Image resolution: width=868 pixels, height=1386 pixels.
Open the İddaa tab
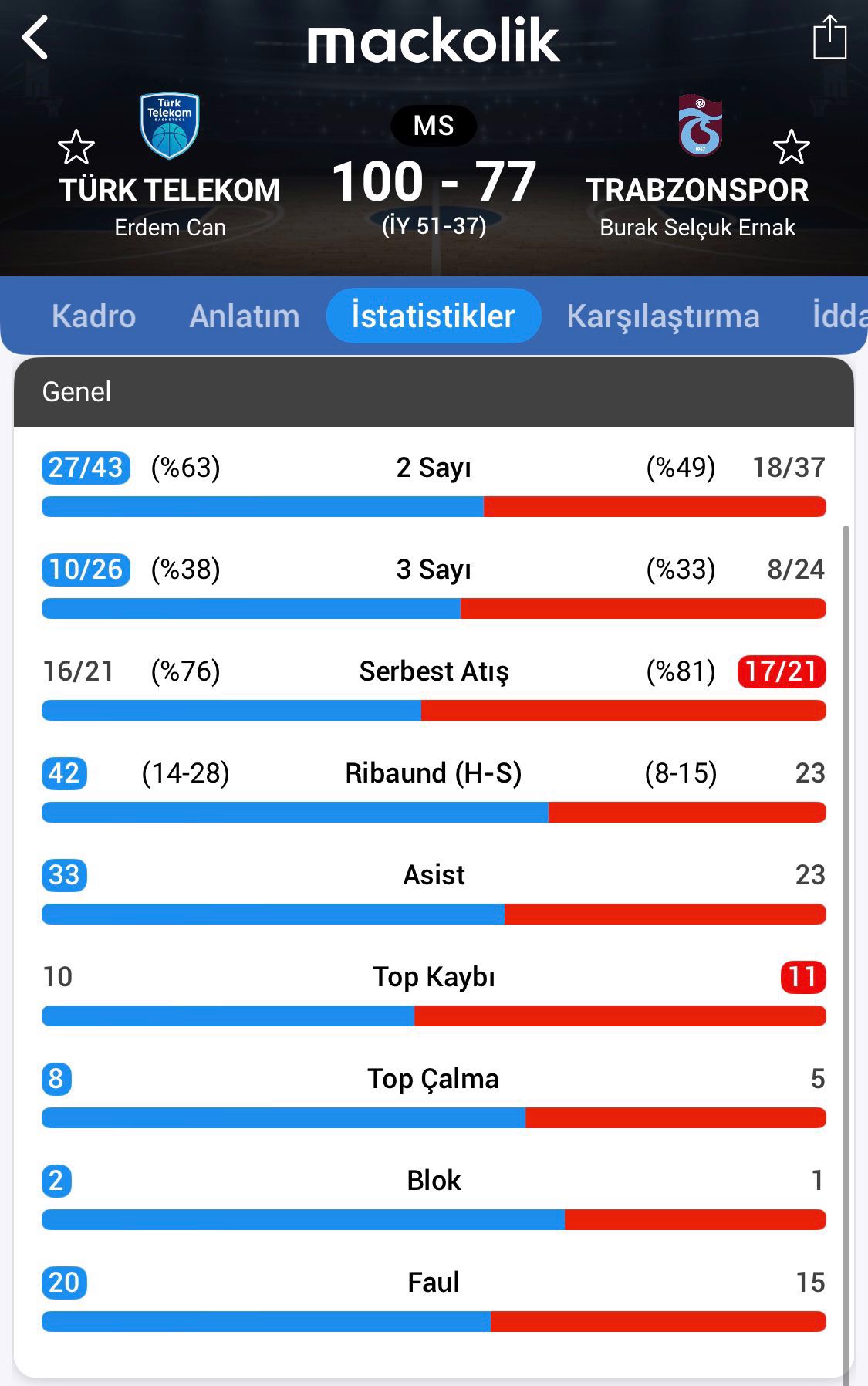click(x=839, y=316)
